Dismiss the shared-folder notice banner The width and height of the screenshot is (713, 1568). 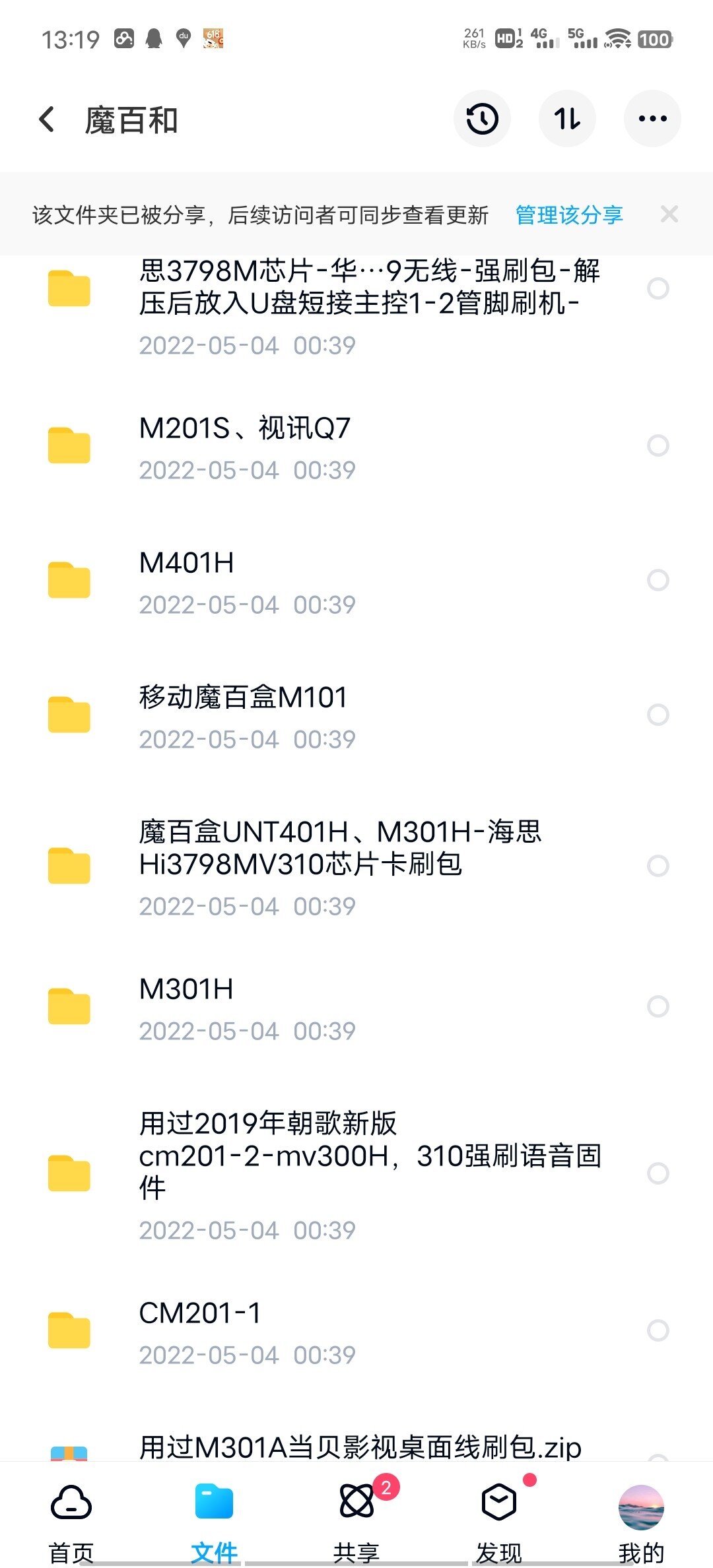(x=669, y=214)
